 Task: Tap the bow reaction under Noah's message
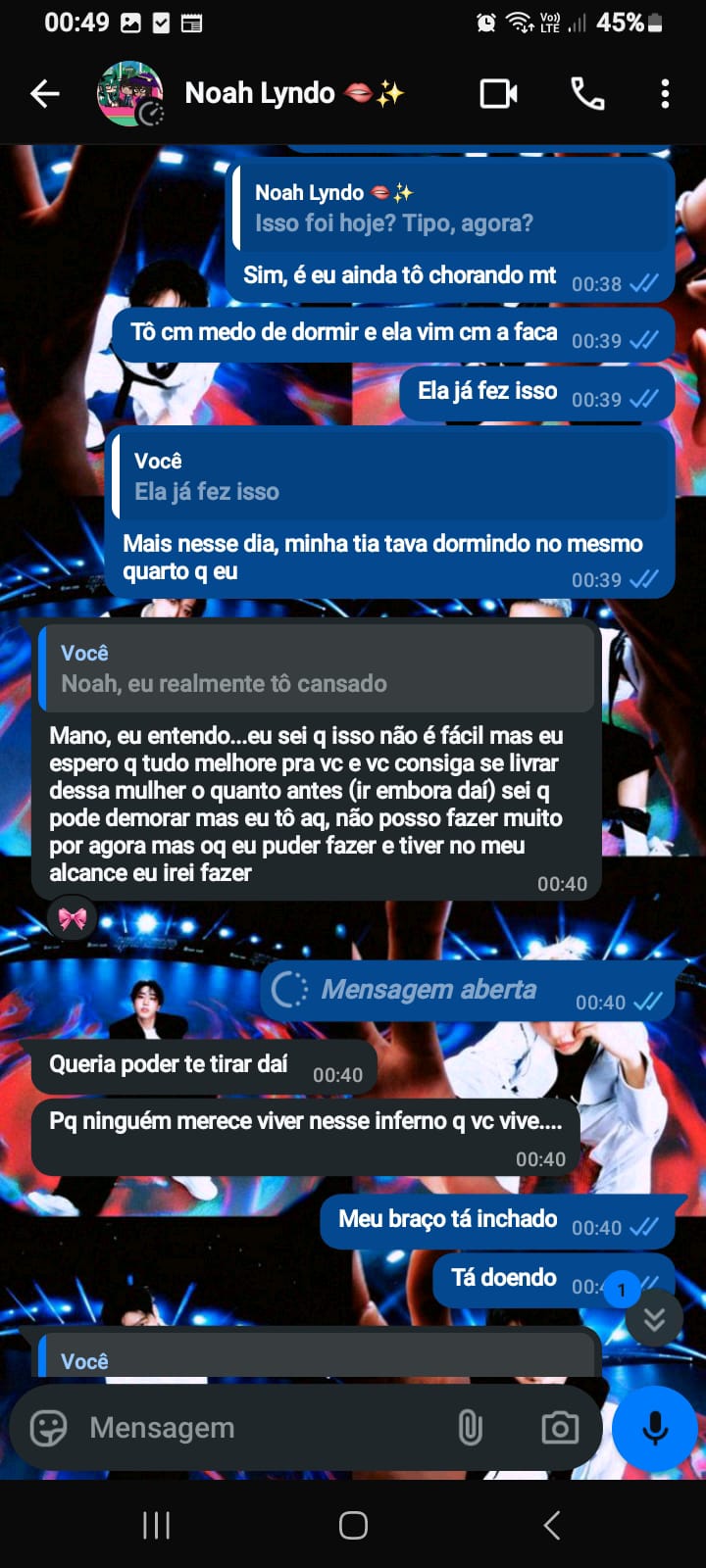click(x=73, y=918)
